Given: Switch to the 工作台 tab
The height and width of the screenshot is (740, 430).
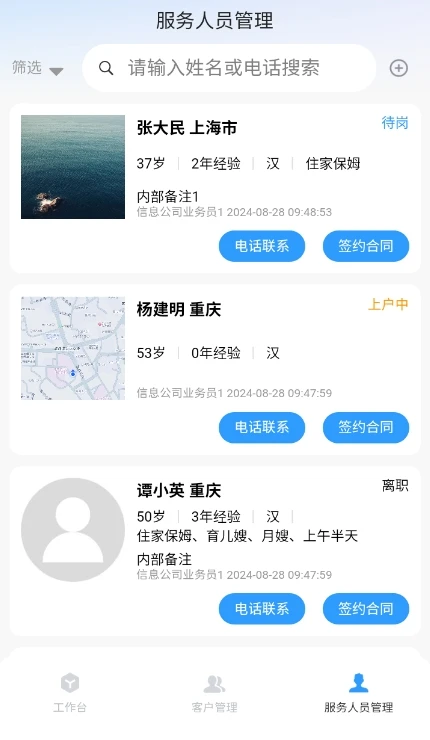Looking at the screenshot, I should coord(70,693).
